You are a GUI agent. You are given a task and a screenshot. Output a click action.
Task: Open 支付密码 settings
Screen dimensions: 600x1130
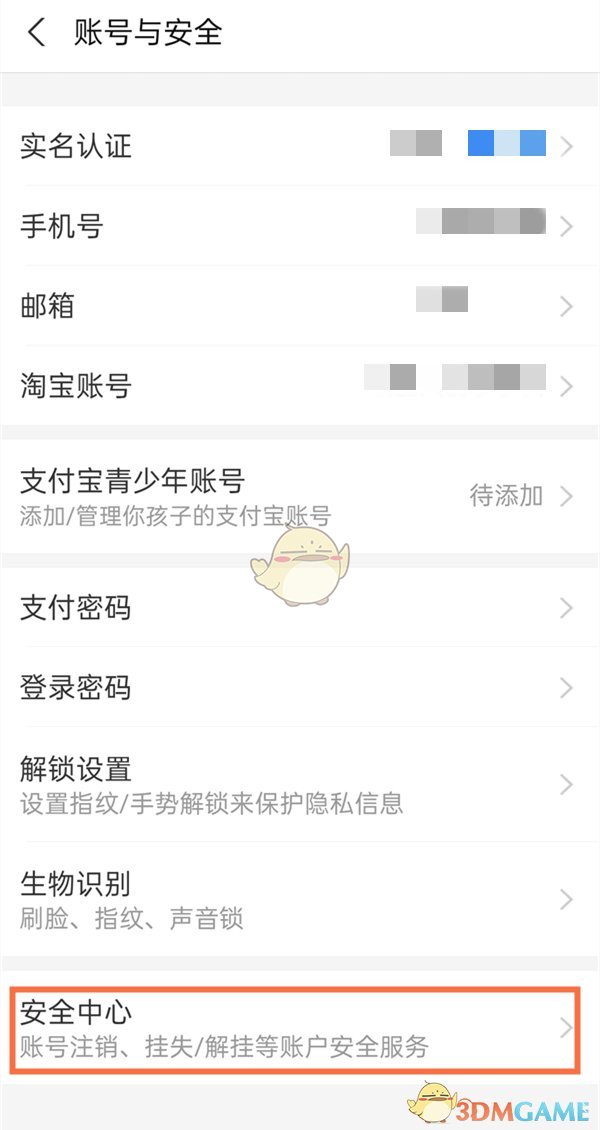[300, 607]
